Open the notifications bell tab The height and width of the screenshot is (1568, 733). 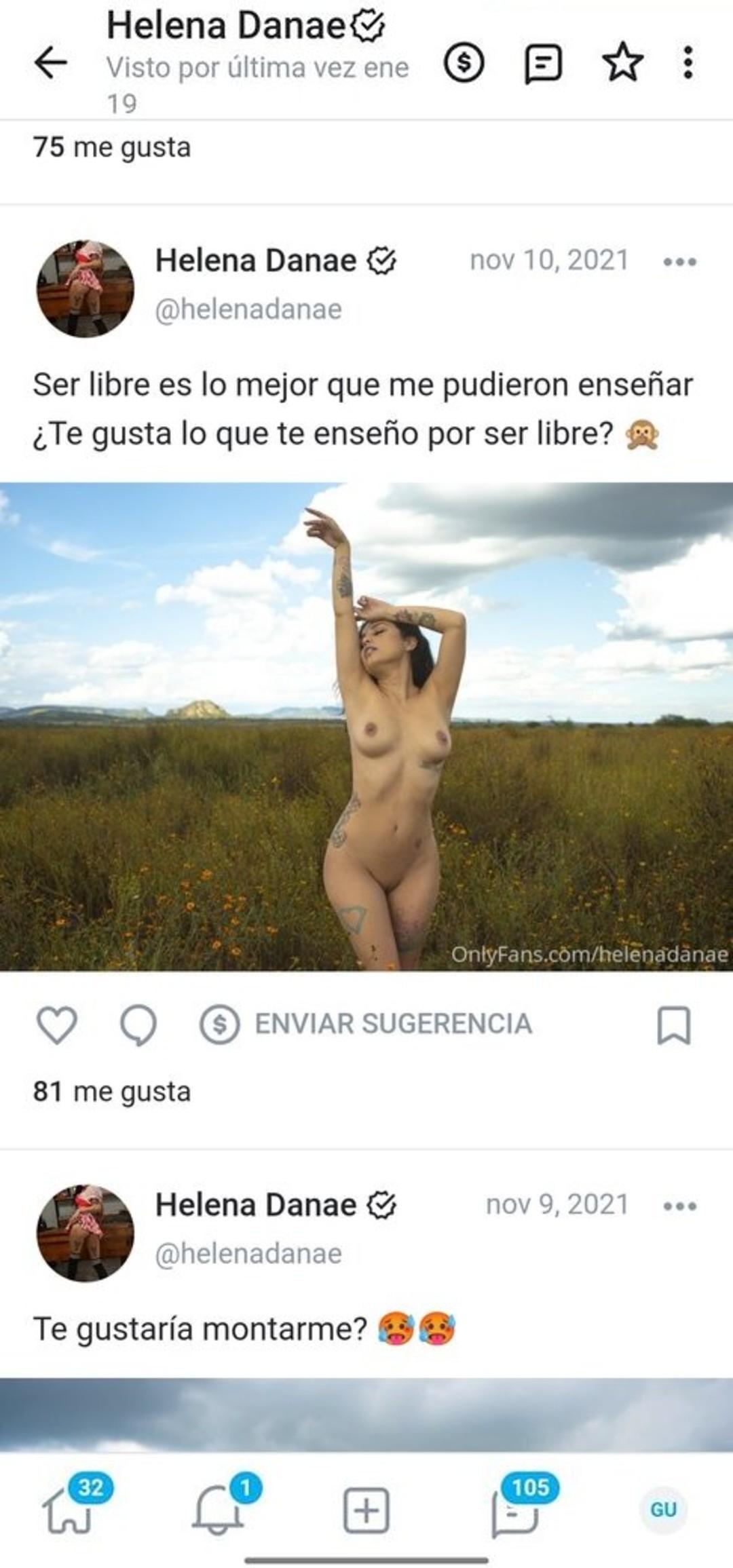coord(217,1512)
